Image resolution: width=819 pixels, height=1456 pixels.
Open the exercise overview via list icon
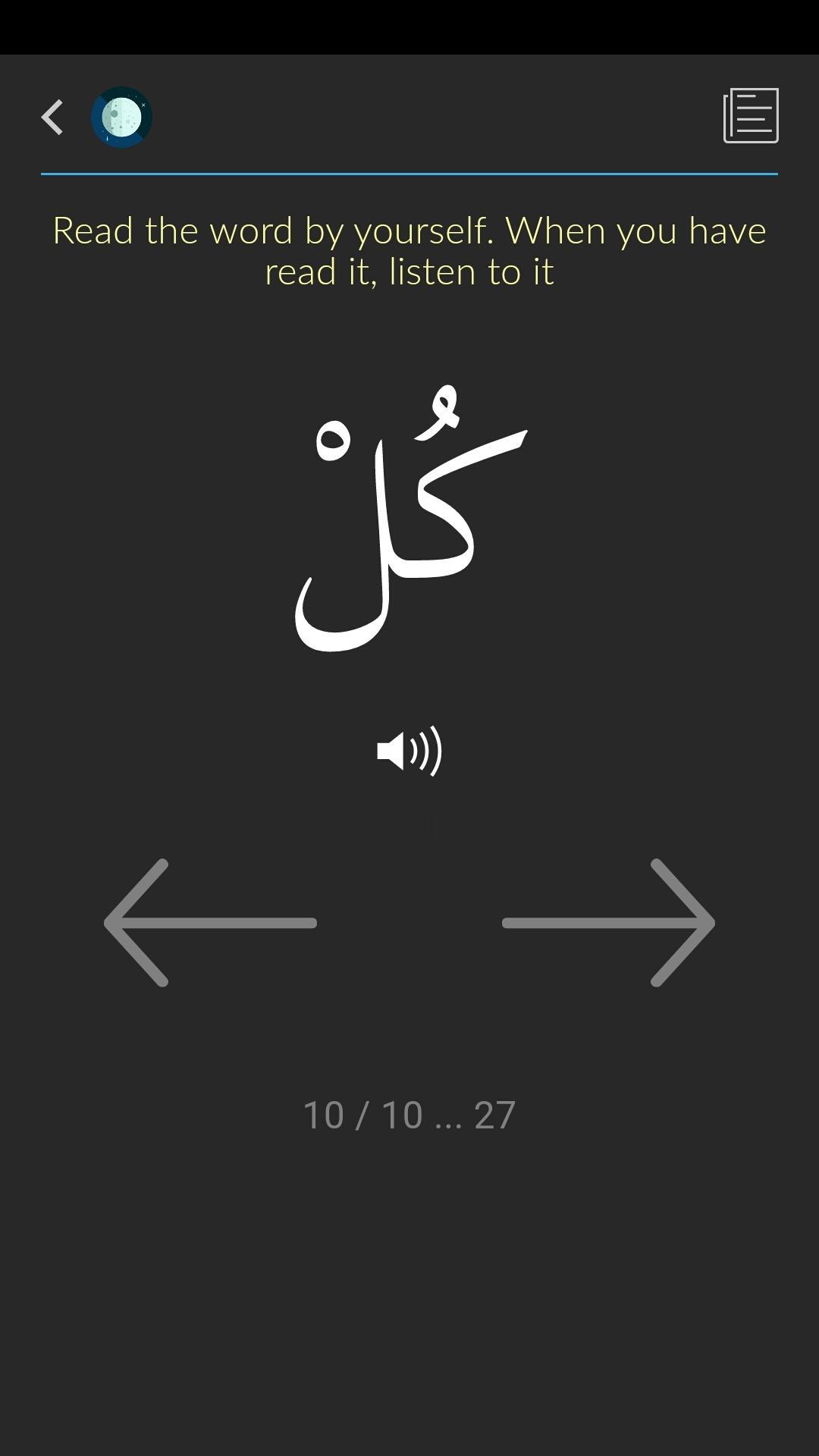[x=750, y=115]
